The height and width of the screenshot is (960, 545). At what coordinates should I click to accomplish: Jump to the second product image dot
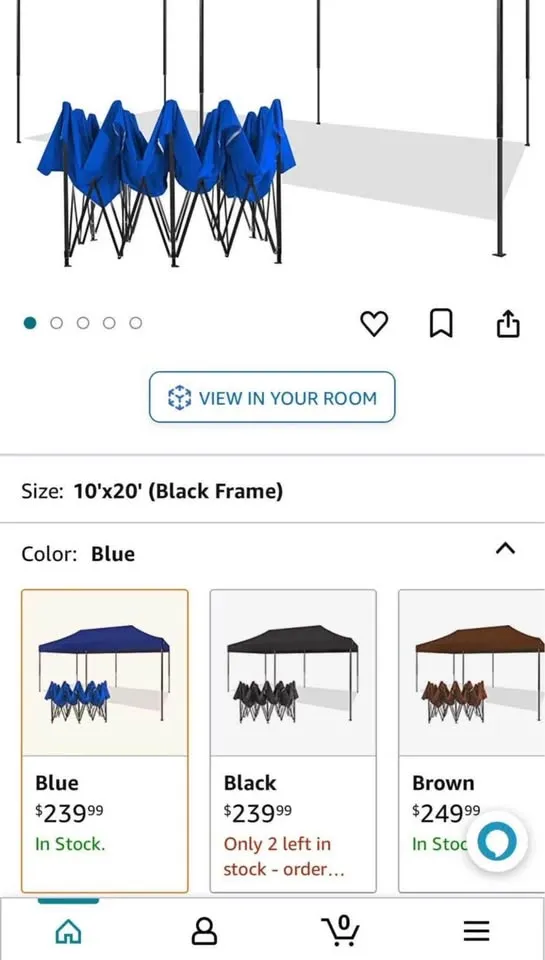[56, 323]
